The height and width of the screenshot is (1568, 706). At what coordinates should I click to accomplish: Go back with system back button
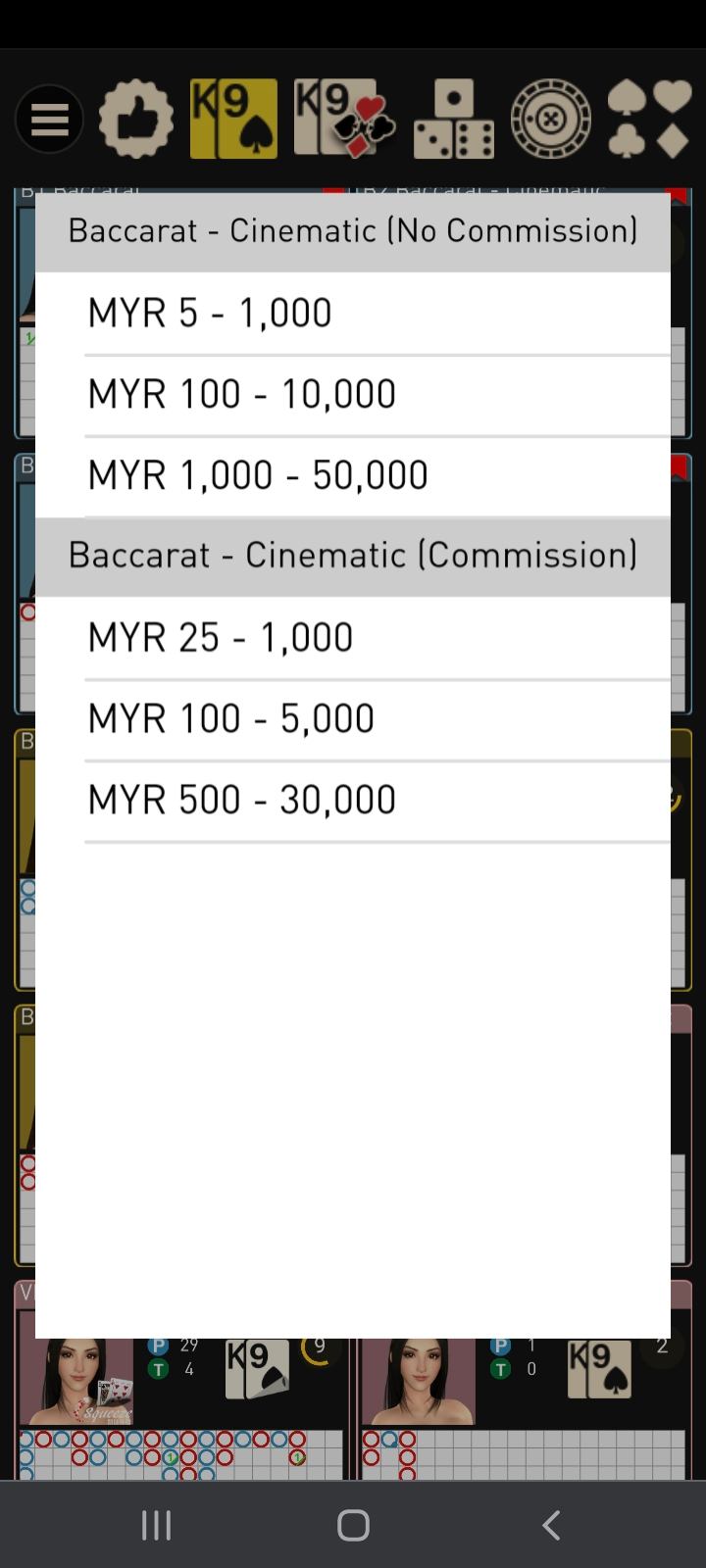tap(551, 1525)
